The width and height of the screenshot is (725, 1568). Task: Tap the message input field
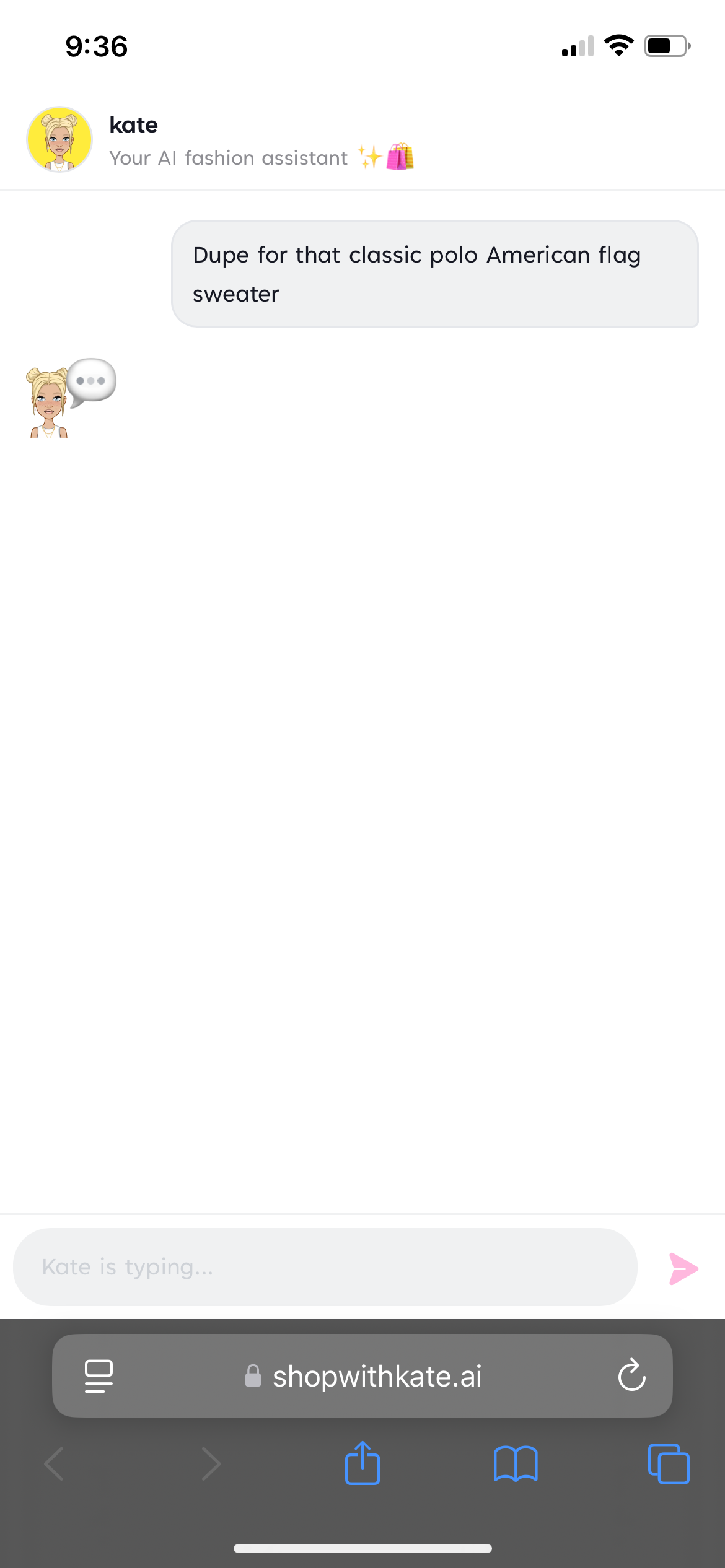coord(325,1267)
